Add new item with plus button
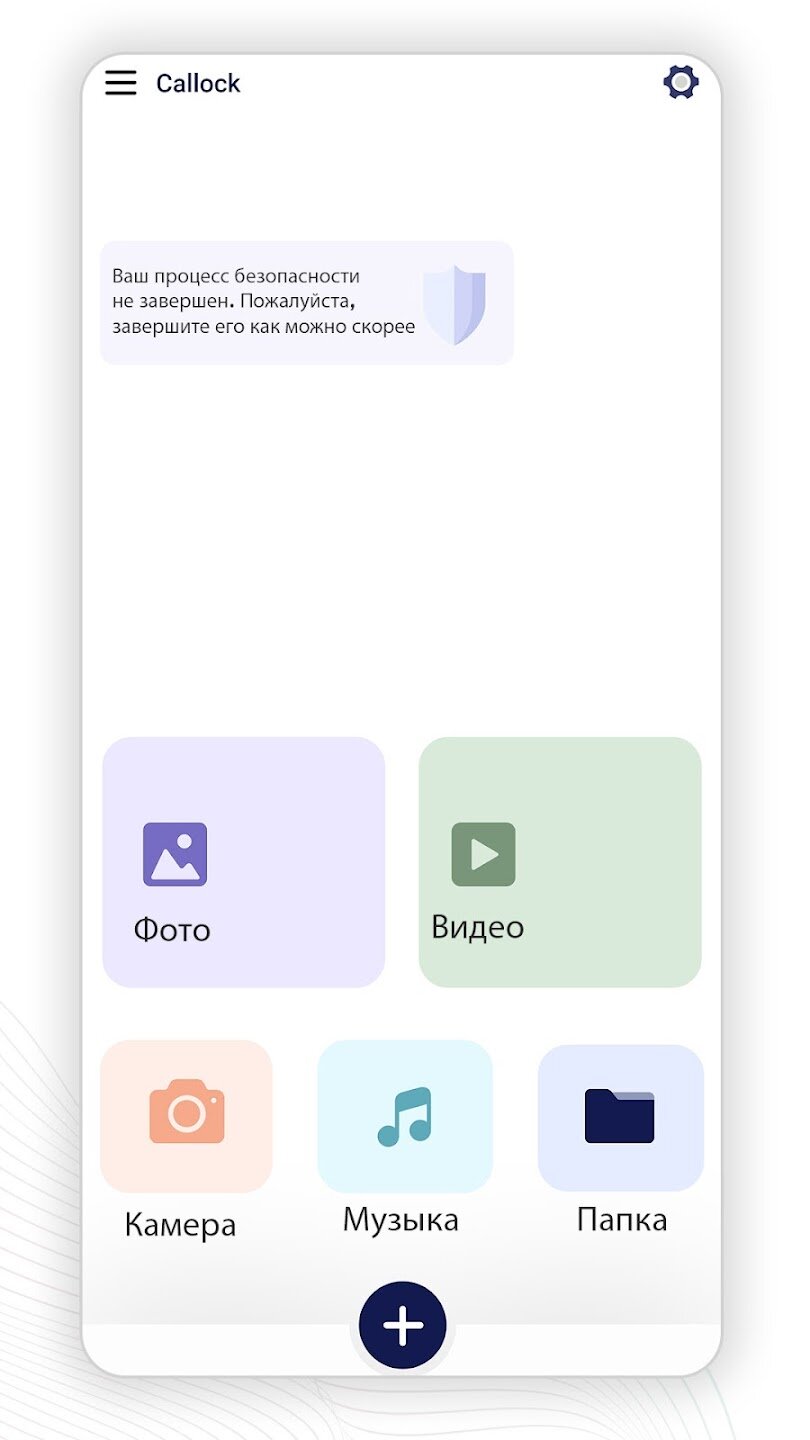Image resolution: width=810 pixels, height=1440 pixels. [403, 1325]
